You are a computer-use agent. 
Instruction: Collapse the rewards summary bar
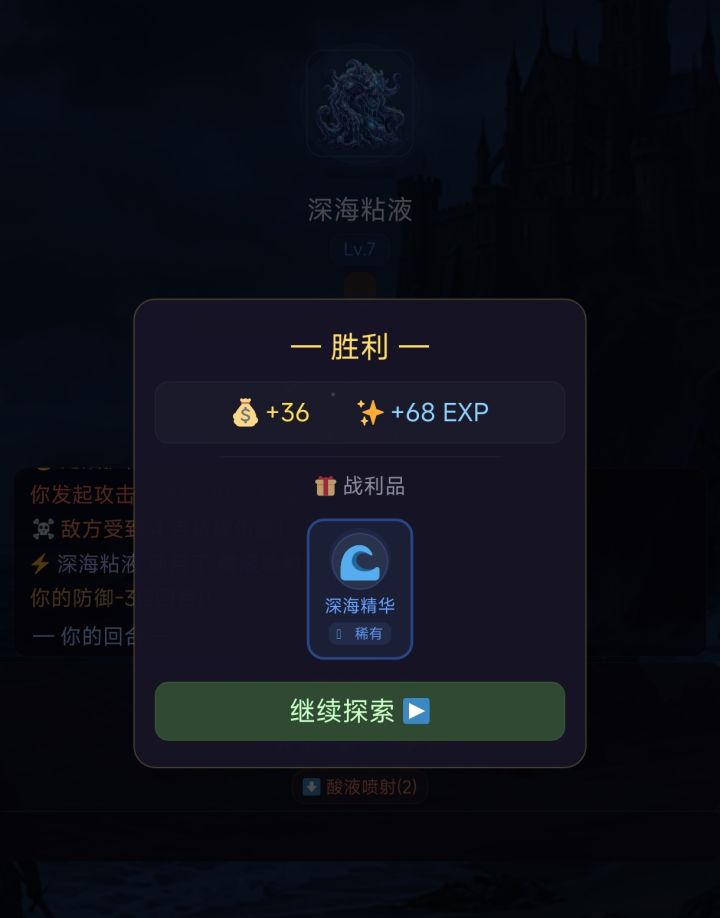coord(360,412)
